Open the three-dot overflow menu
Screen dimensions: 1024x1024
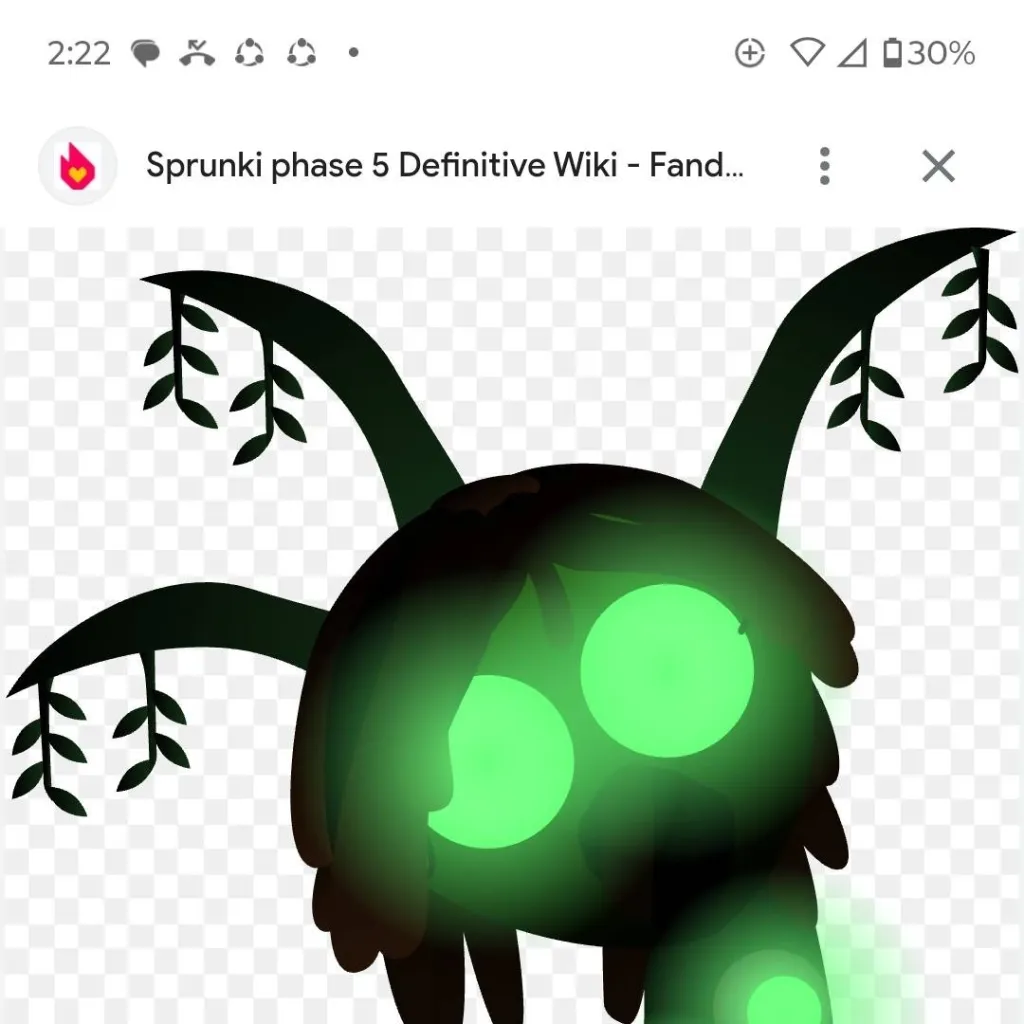[824, 166]
